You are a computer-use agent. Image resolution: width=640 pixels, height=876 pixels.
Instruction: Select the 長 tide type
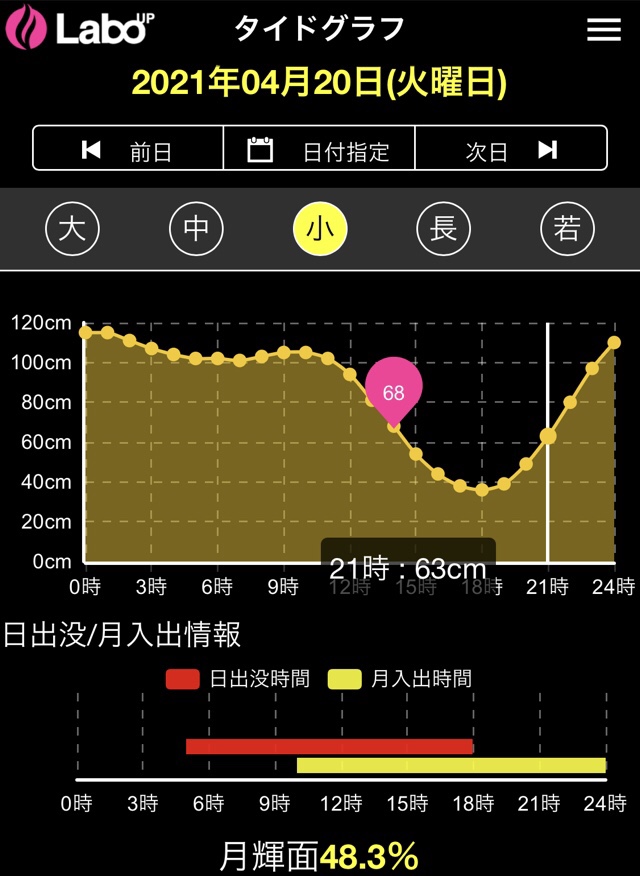(x=443, y=229)
